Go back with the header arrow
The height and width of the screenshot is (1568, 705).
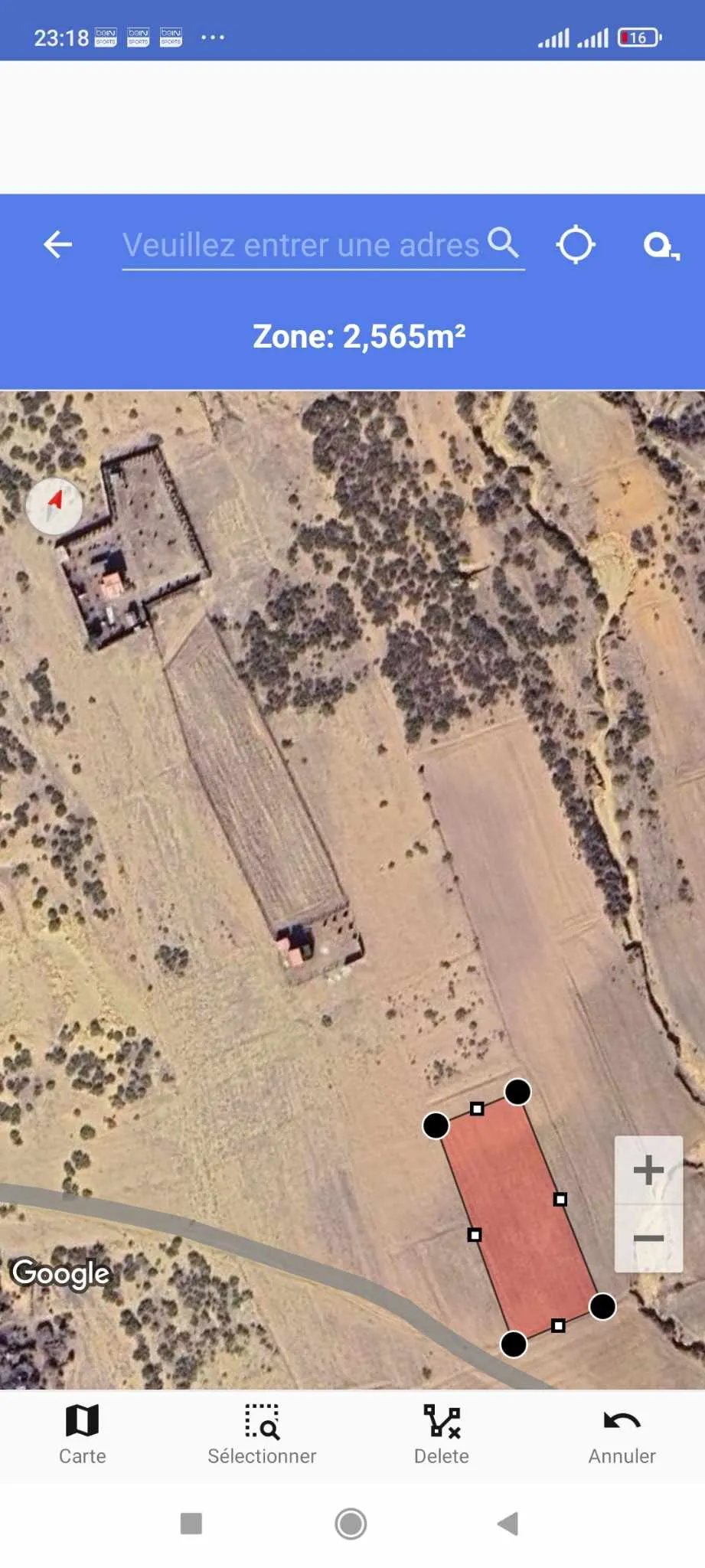[57, 245]
